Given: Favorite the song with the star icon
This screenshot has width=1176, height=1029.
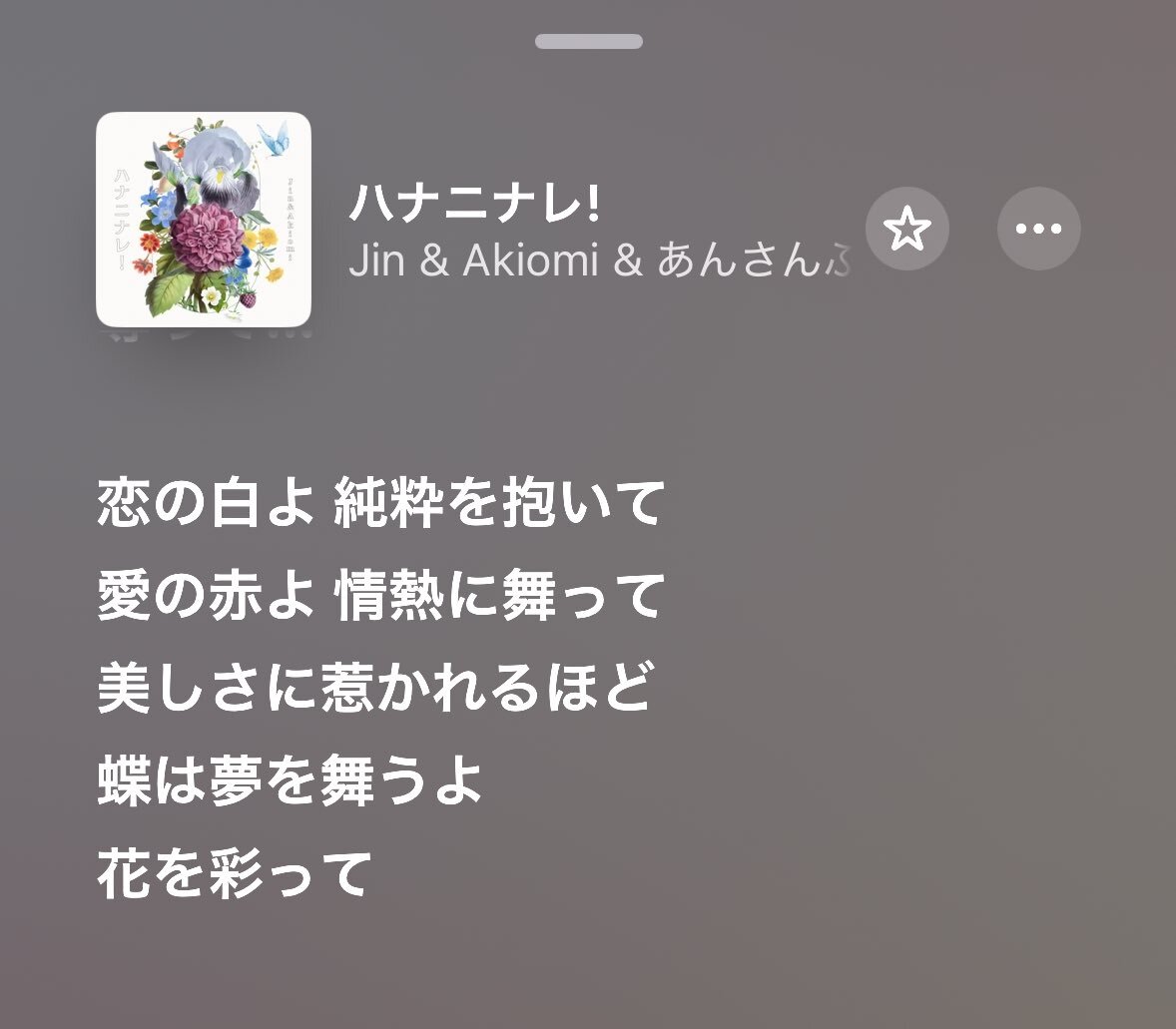Looking at the screenshot, I should 906,229.
